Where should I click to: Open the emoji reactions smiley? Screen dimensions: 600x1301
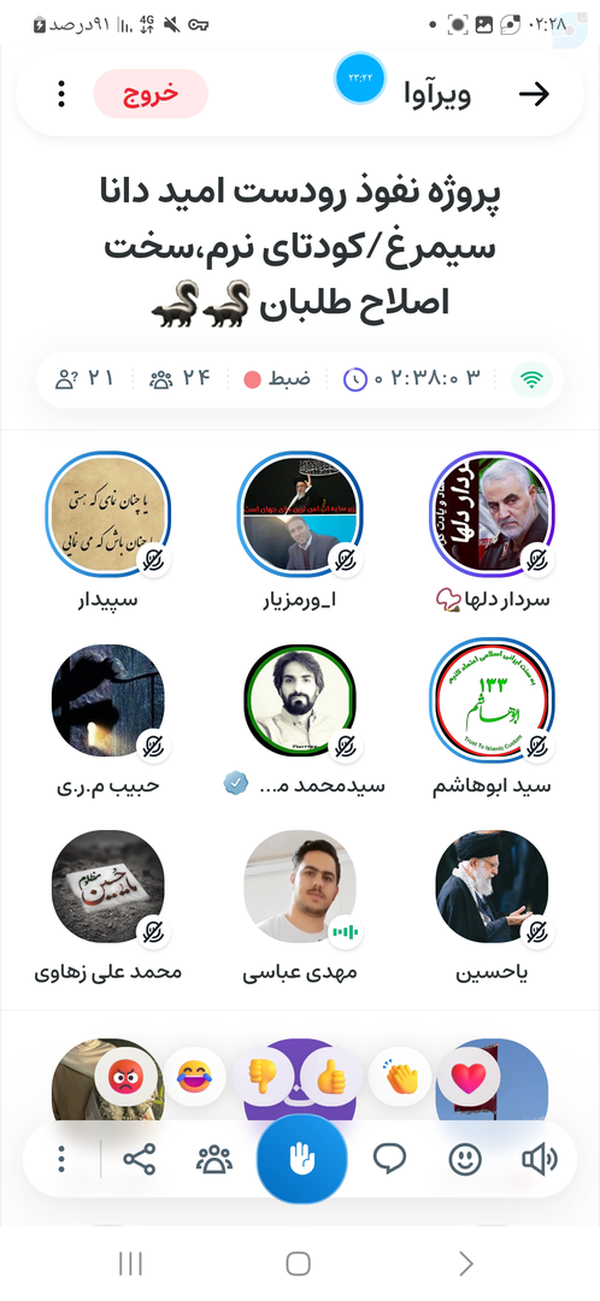465,1160
